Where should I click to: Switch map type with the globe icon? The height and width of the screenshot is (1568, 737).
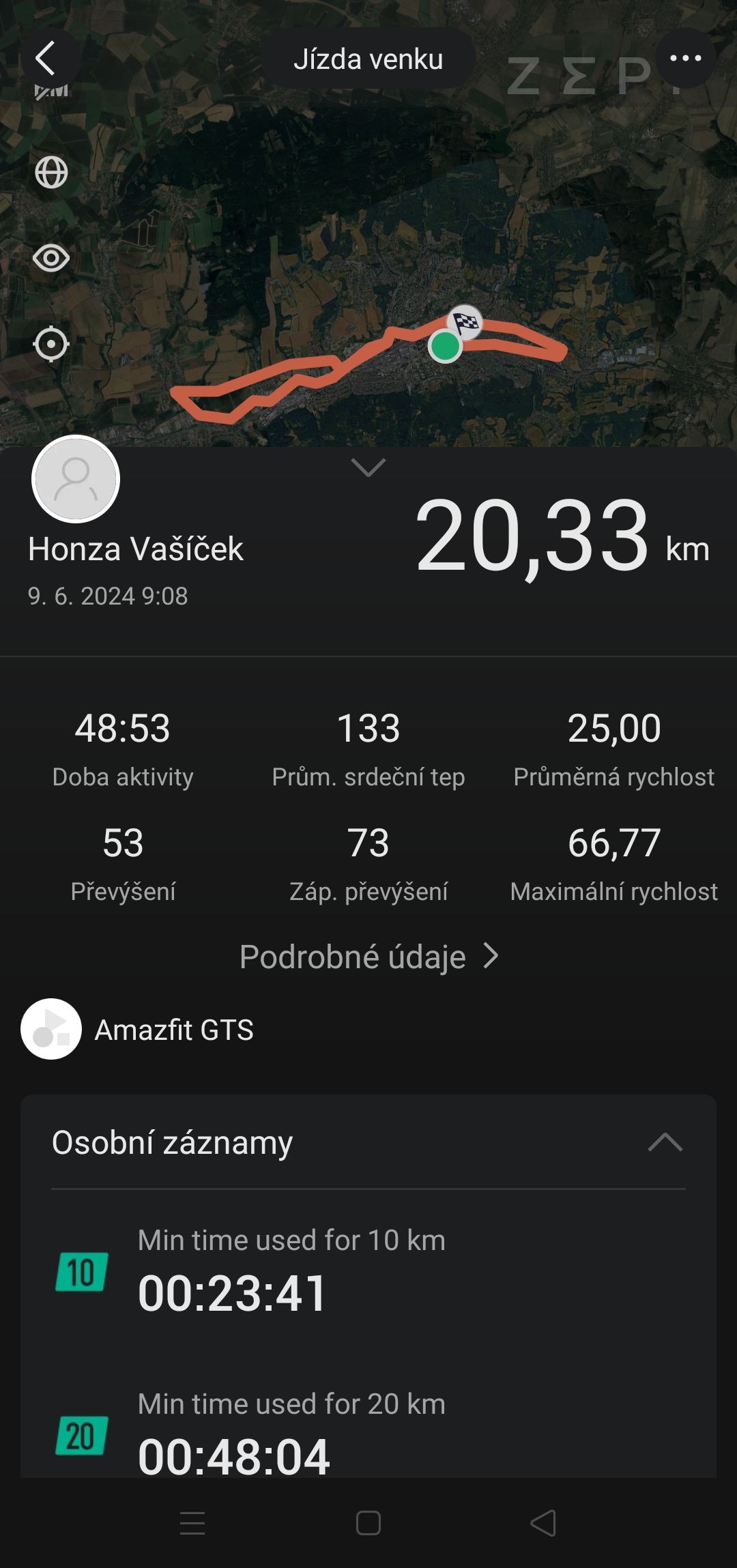51,172
